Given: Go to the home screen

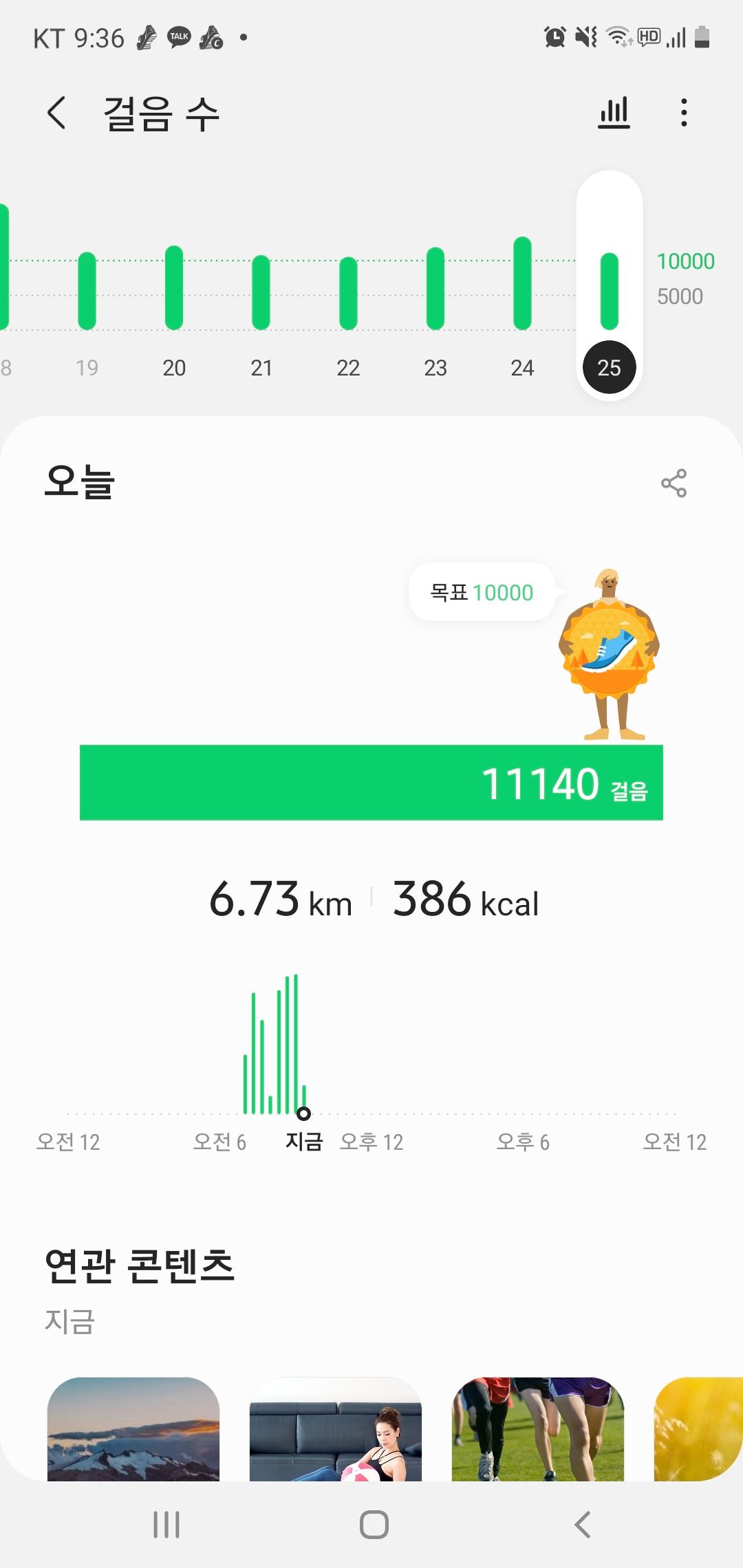Looking at the screenshot, I should (374, 1524).
